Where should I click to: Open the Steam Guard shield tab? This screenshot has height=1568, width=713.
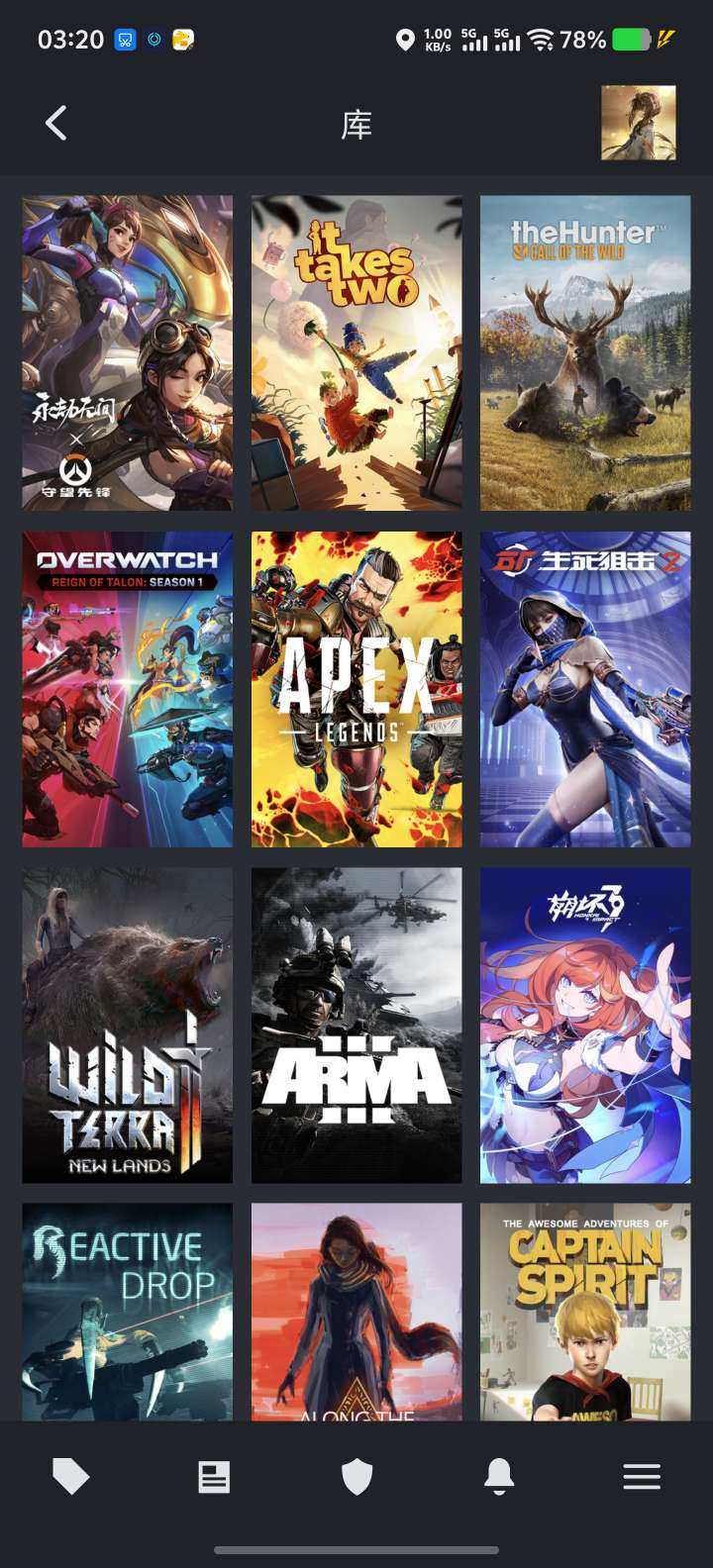356,1477
